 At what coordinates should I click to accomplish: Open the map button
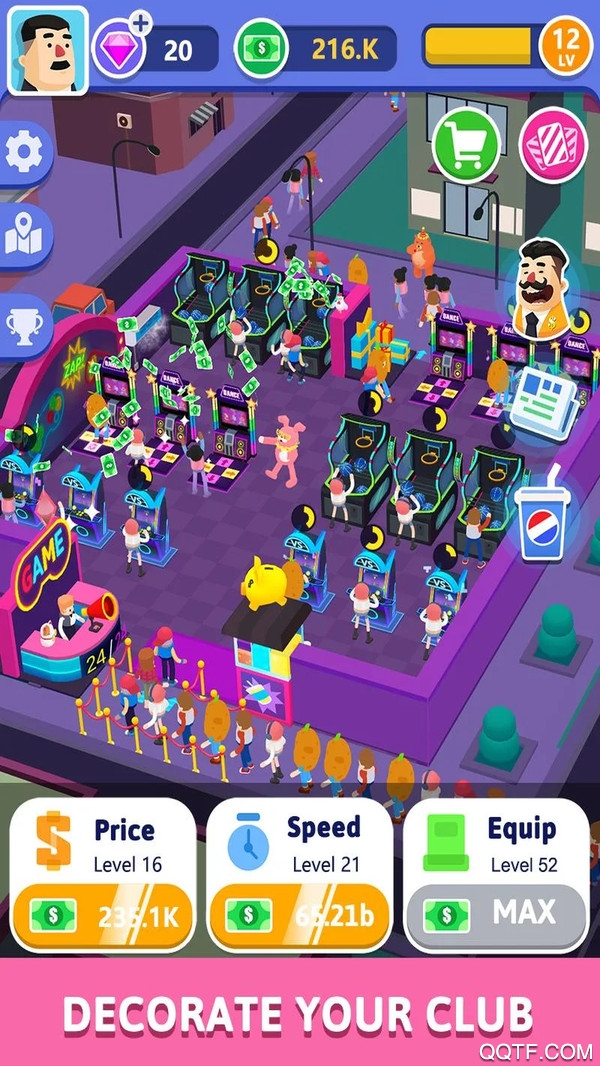pos(22,238)
